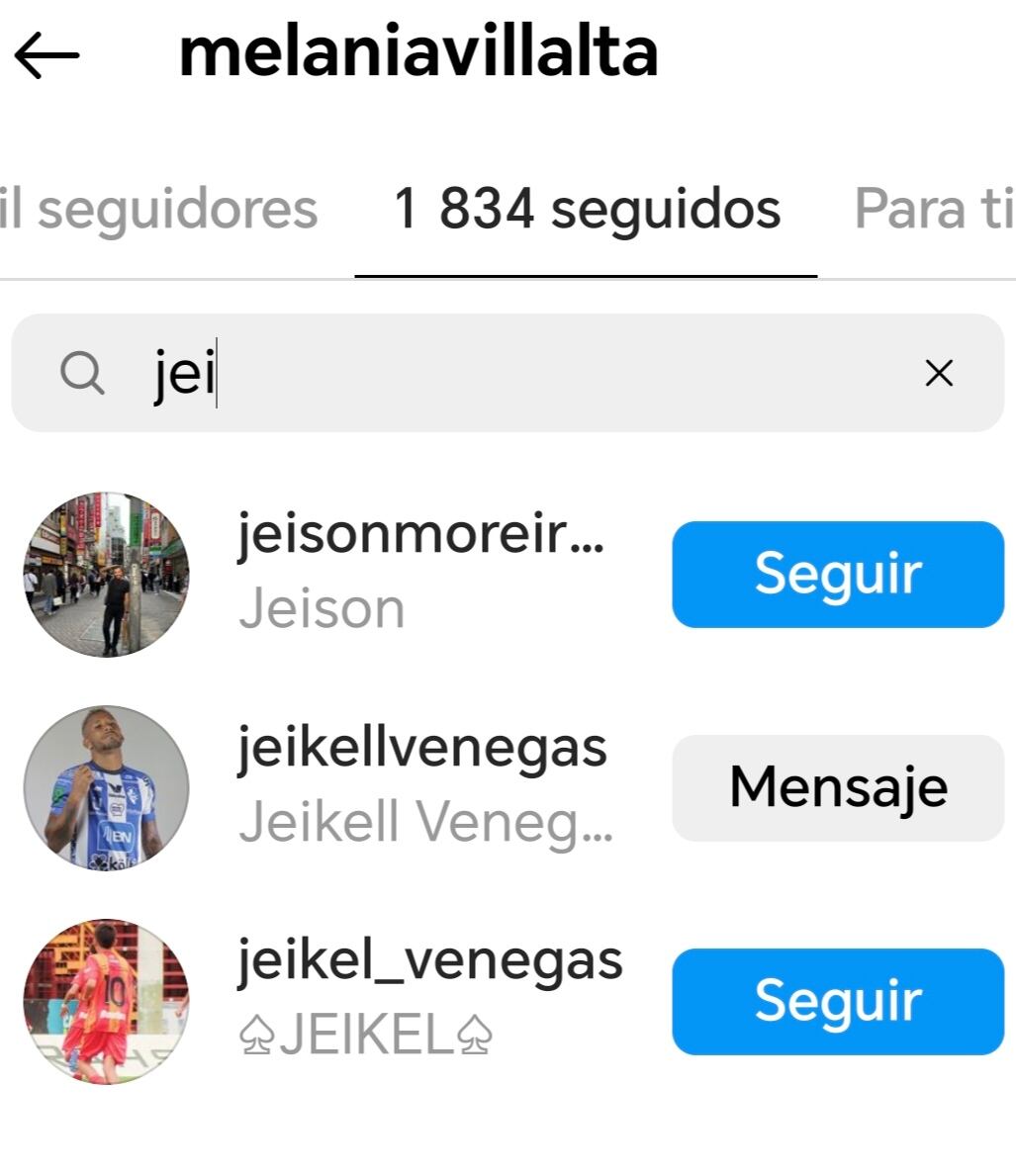The width and height of the screenshot is (1016, 1176).
Task: Switch to the seguidores tab
Action: (x=160, y=210)
